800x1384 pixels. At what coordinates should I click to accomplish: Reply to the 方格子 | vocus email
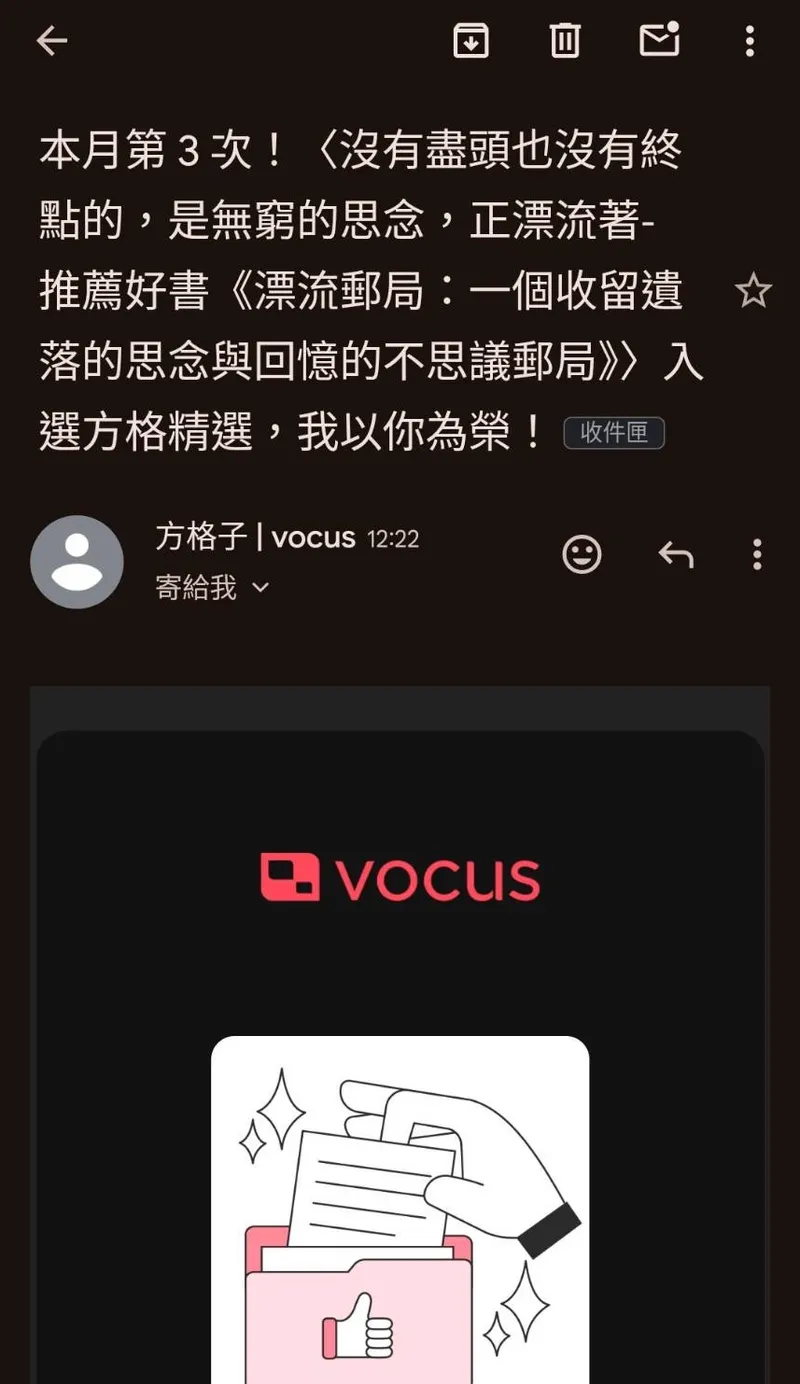click(676, 554)
